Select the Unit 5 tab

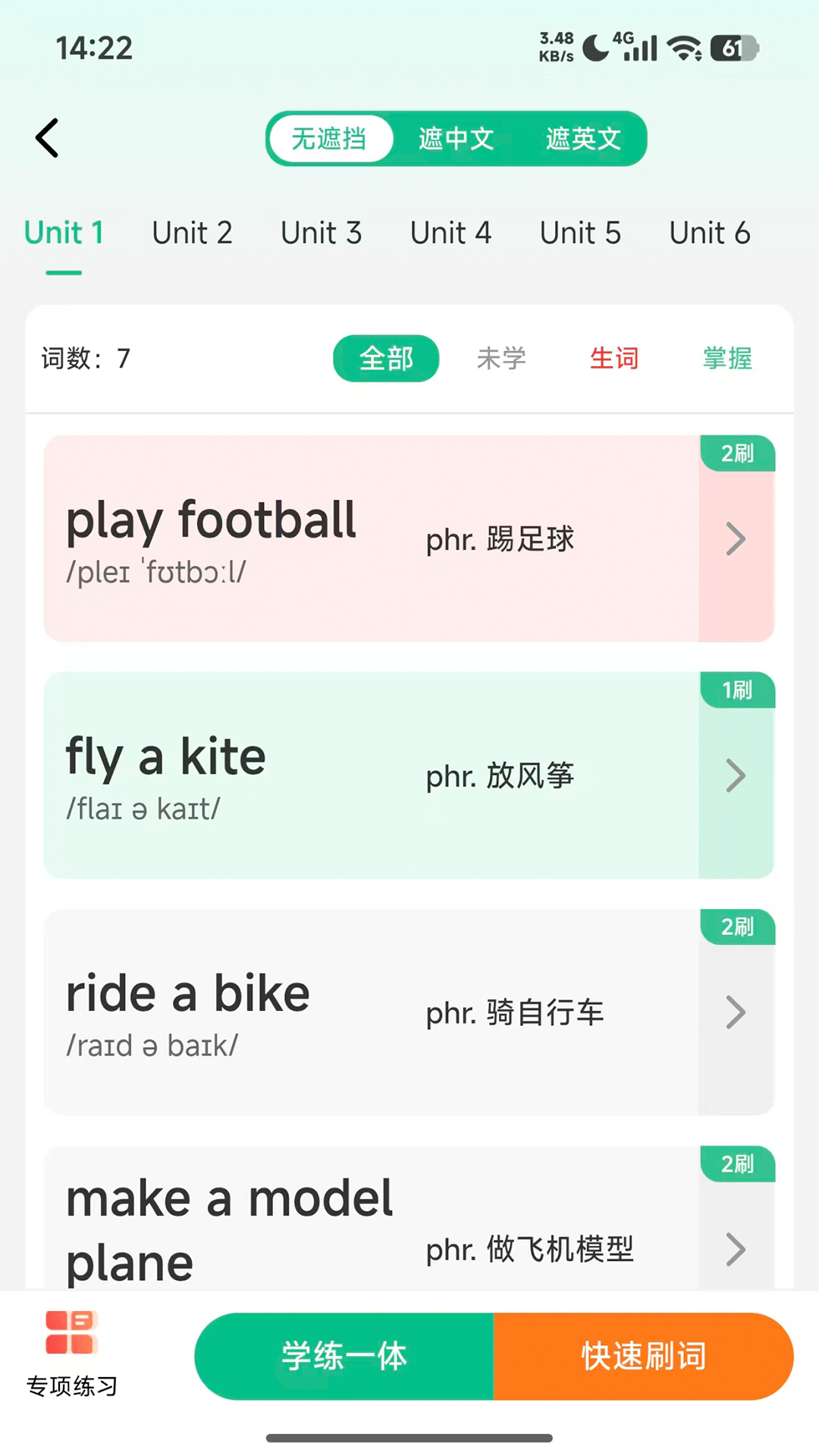click(580, 233)
